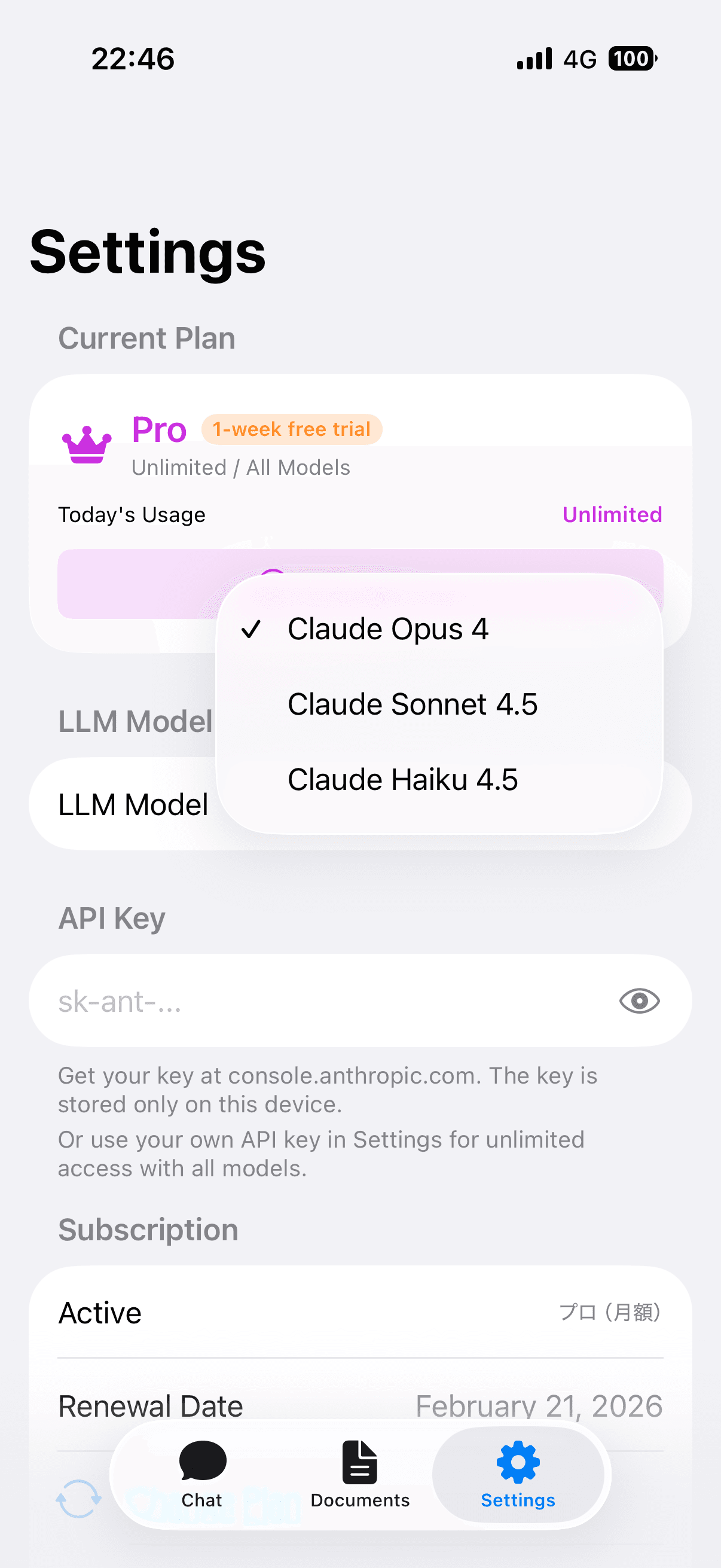Switch to the Chat tab

(x=202, y=1473)
